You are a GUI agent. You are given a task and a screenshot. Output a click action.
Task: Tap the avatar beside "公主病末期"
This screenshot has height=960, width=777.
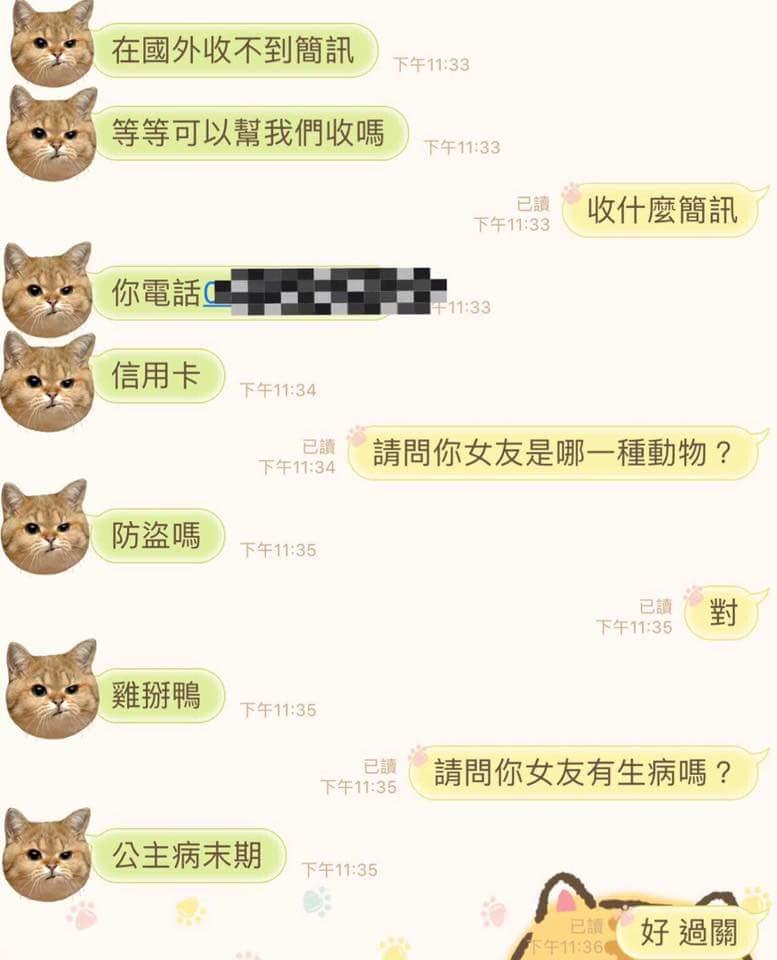48,854
